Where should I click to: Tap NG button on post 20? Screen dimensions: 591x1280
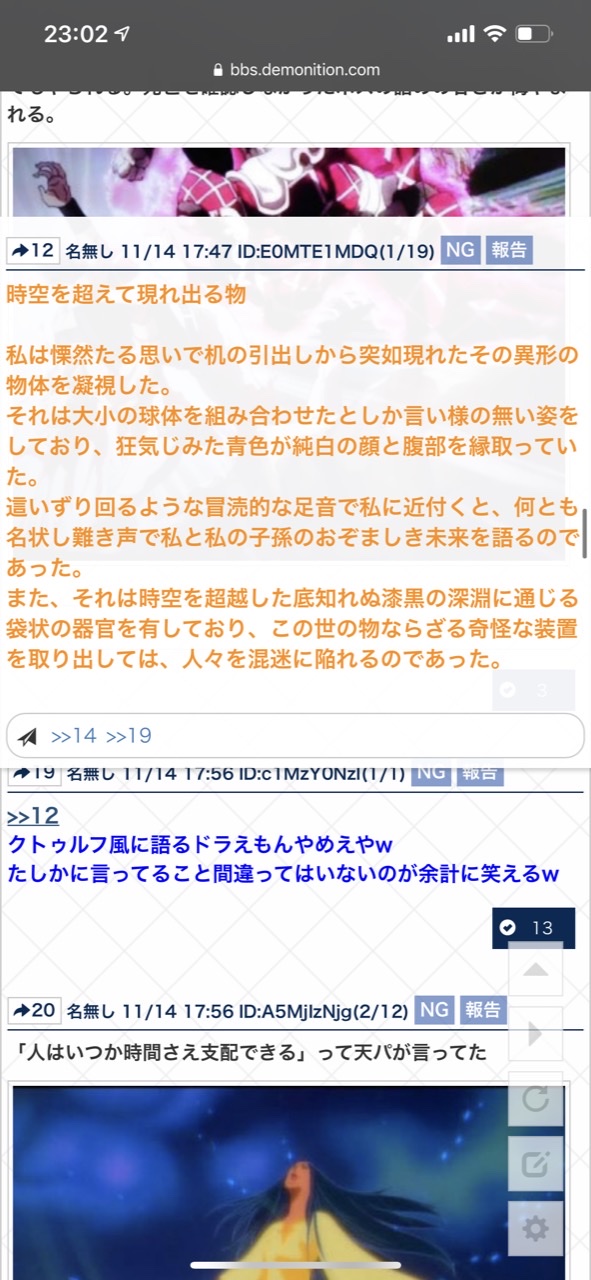coord(434,1011)
